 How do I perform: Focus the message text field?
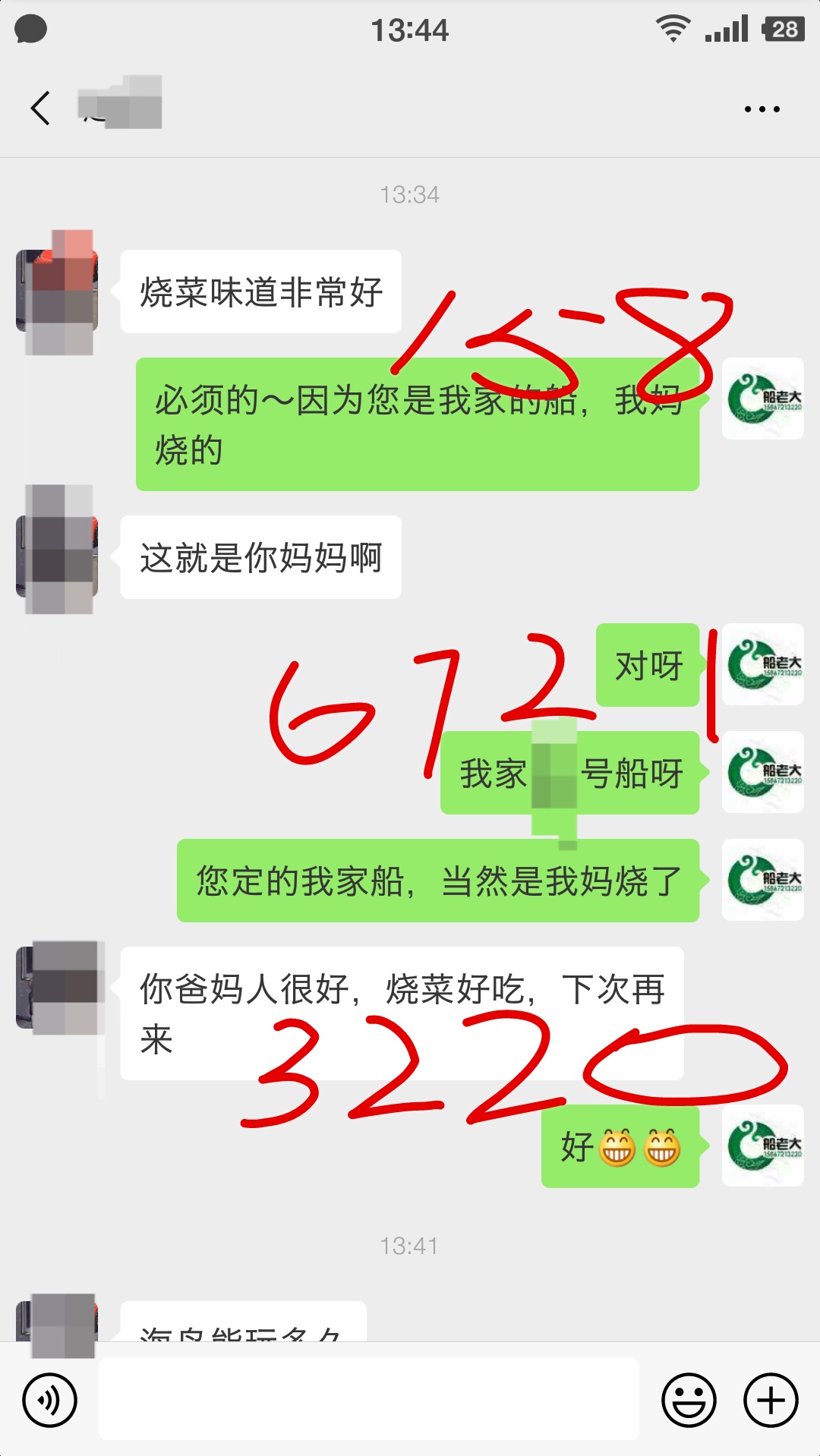point(368,1399)
